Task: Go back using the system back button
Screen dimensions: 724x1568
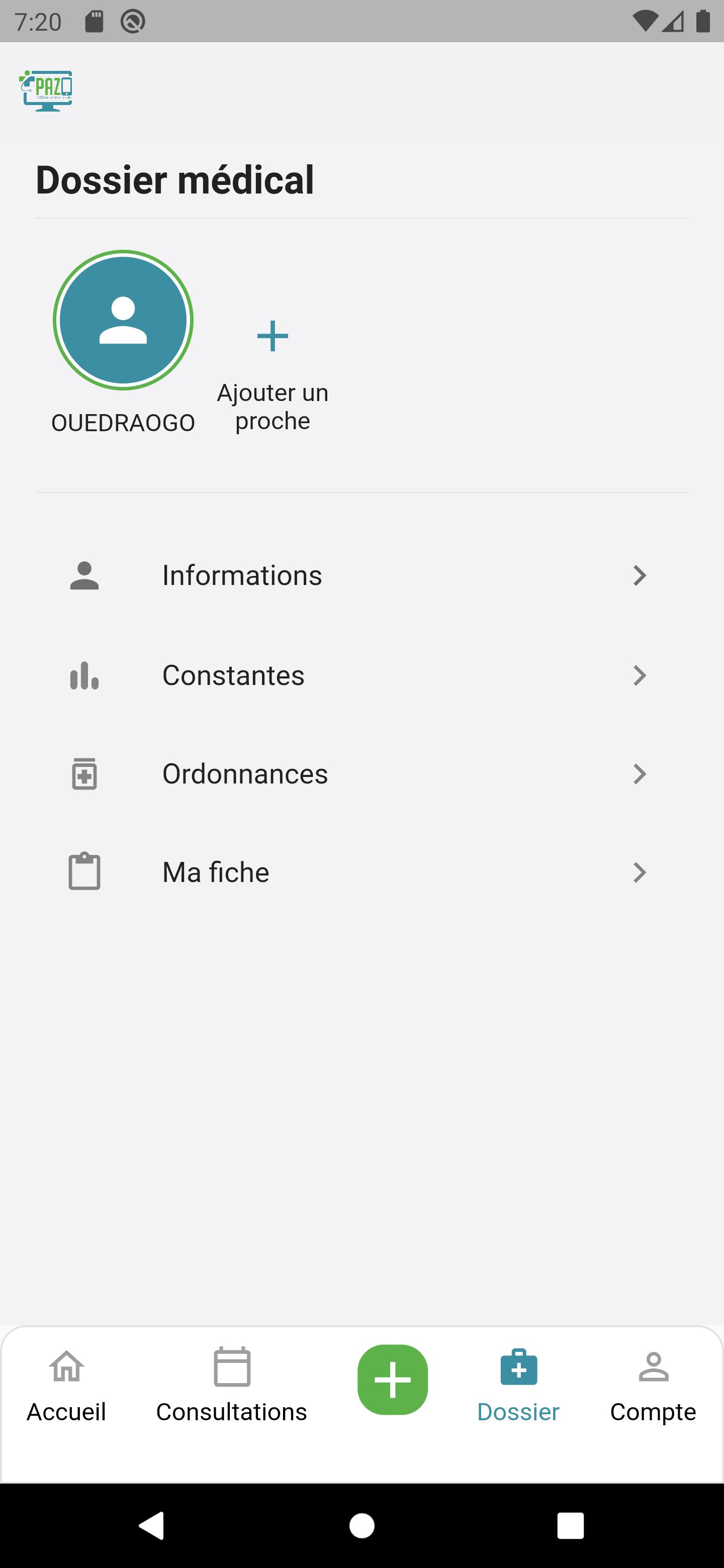Action: [x=152, y=1525]
